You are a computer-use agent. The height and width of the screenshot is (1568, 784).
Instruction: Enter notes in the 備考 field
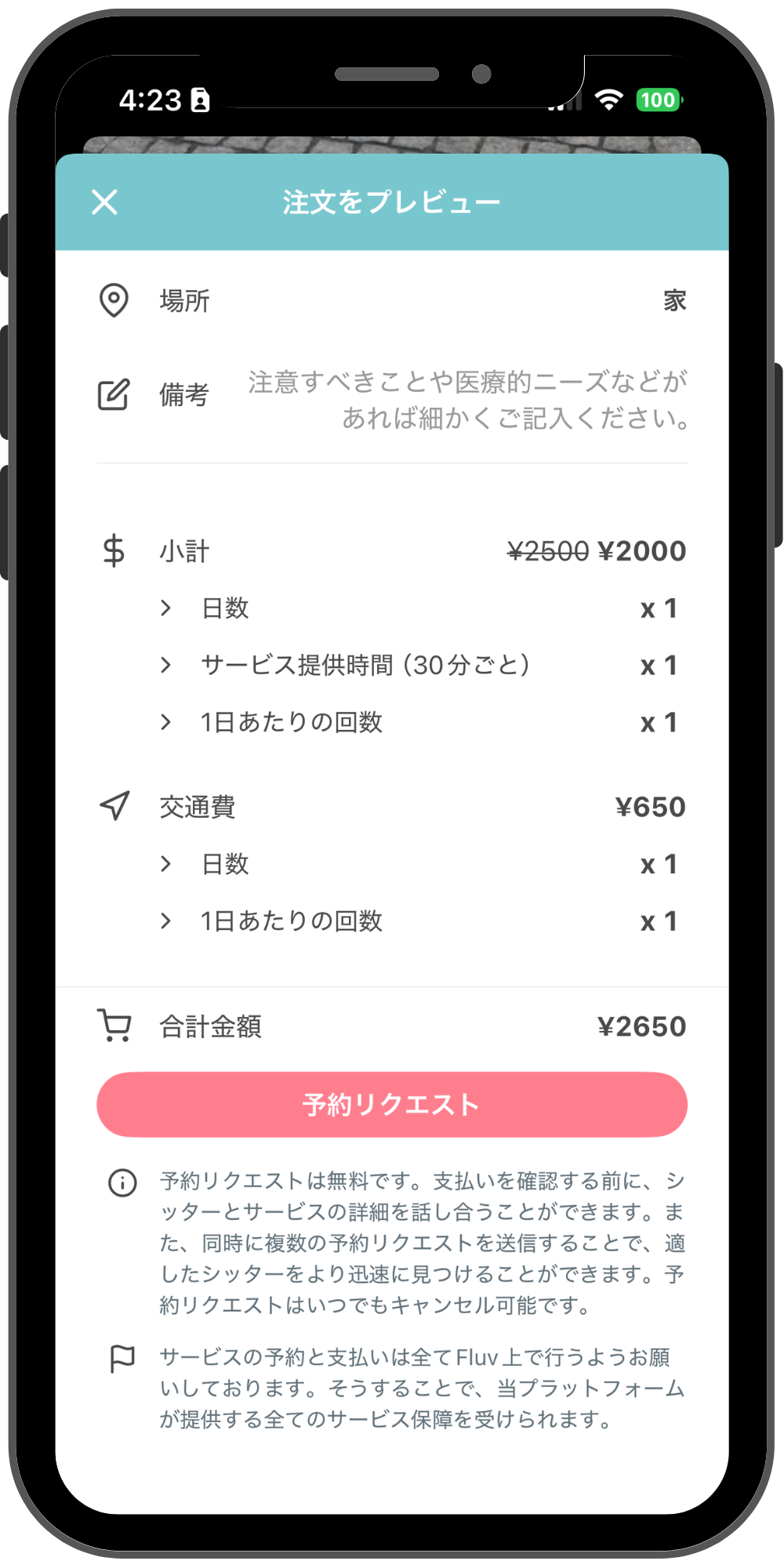(x=392, y=399)
